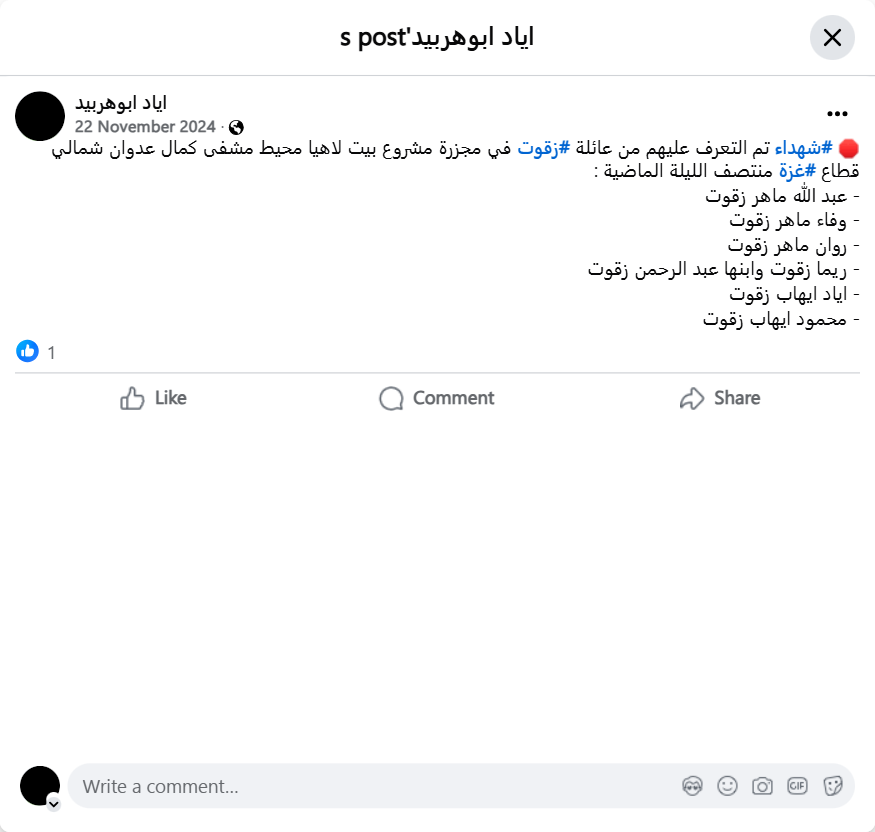Image resolution: width=875 pixels, height=832 pixels.
Task: Share this post
Action: coord(719,398)
